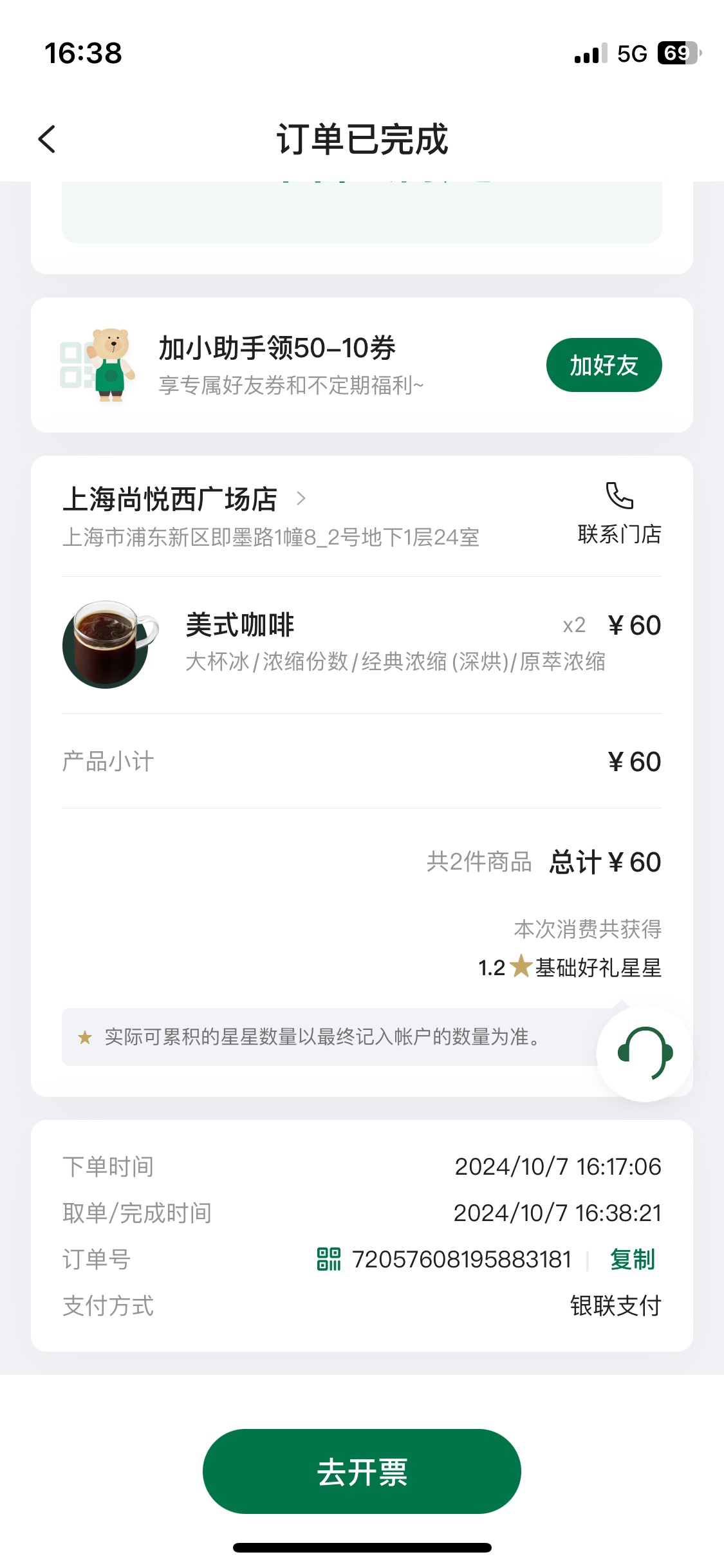Open the 上海尚悦西广场店 store details
Viewport: 724px width, 1568px height.
click(184, 499)
